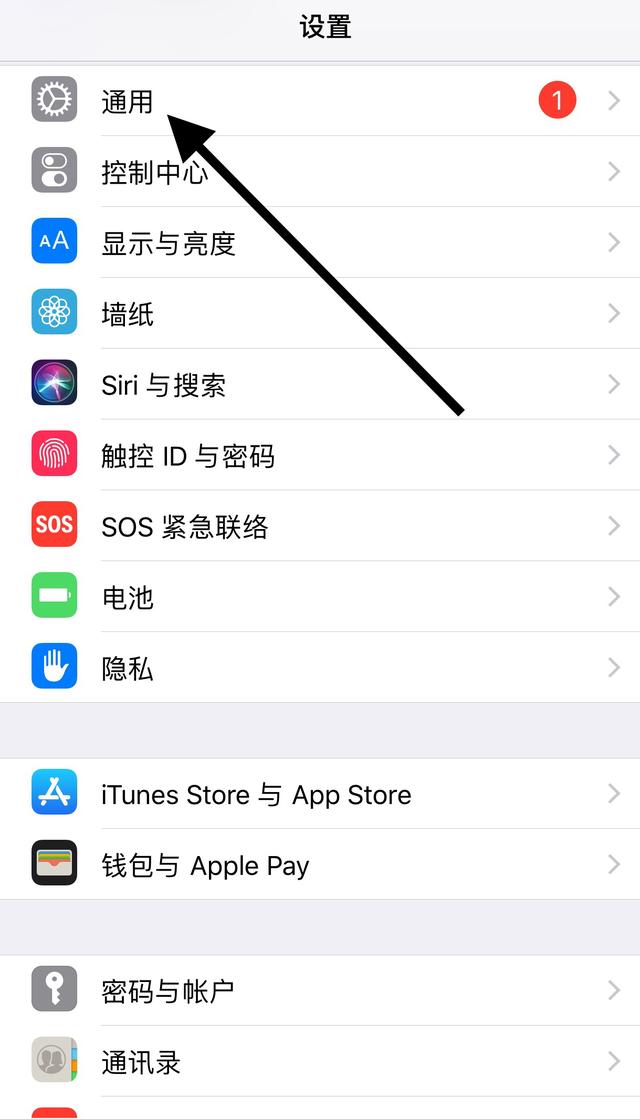Select 钱包与 Apple Pay

[x=320, y=864]
